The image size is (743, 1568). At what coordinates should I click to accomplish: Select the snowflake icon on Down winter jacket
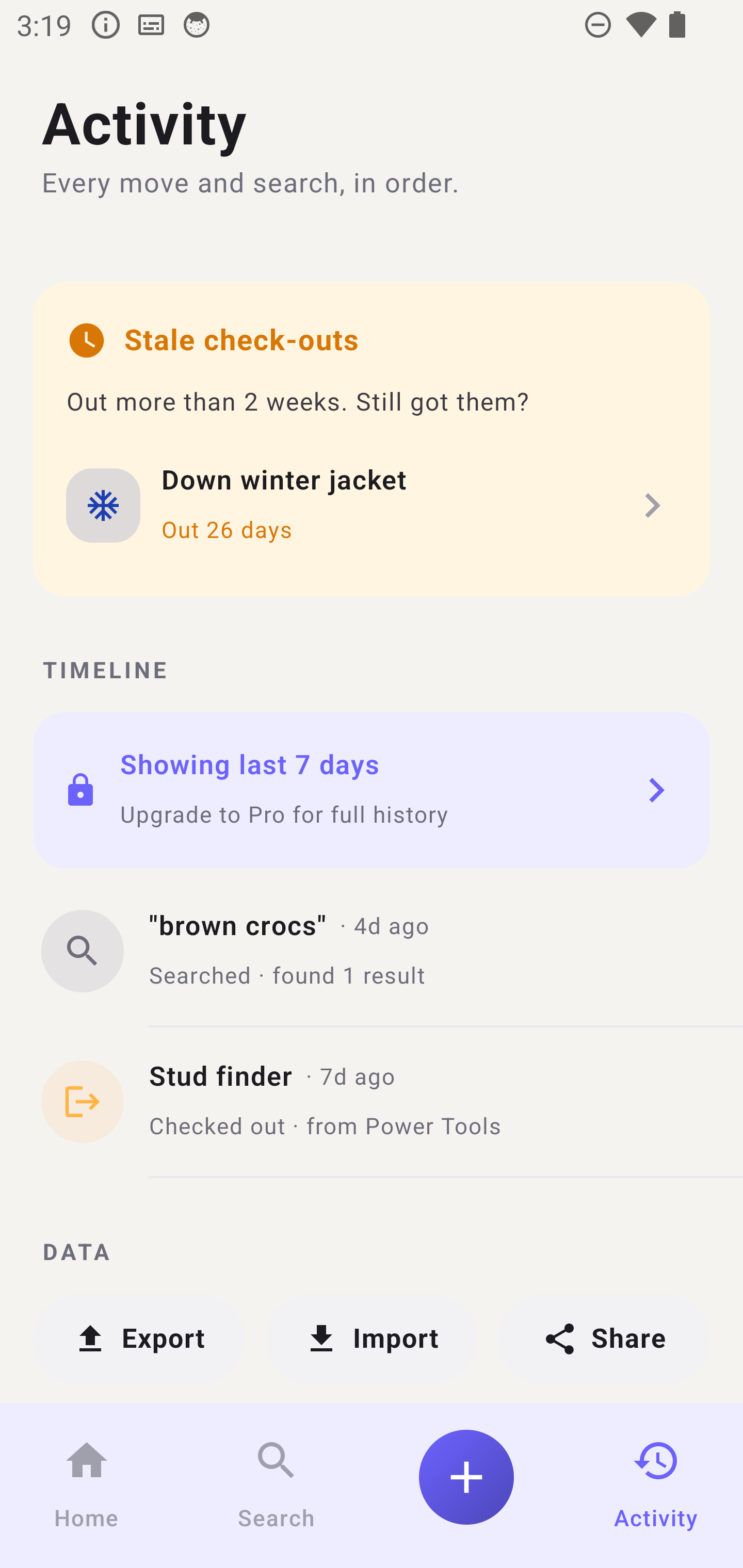pos(102,505)
